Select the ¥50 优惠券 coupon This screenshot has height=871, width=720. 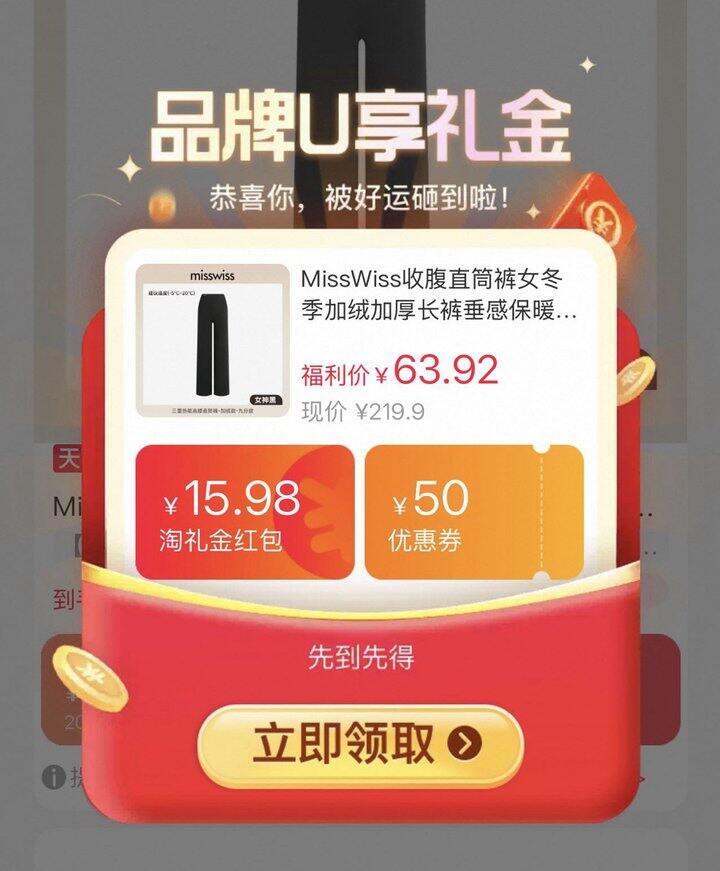(x=474, y=512)
